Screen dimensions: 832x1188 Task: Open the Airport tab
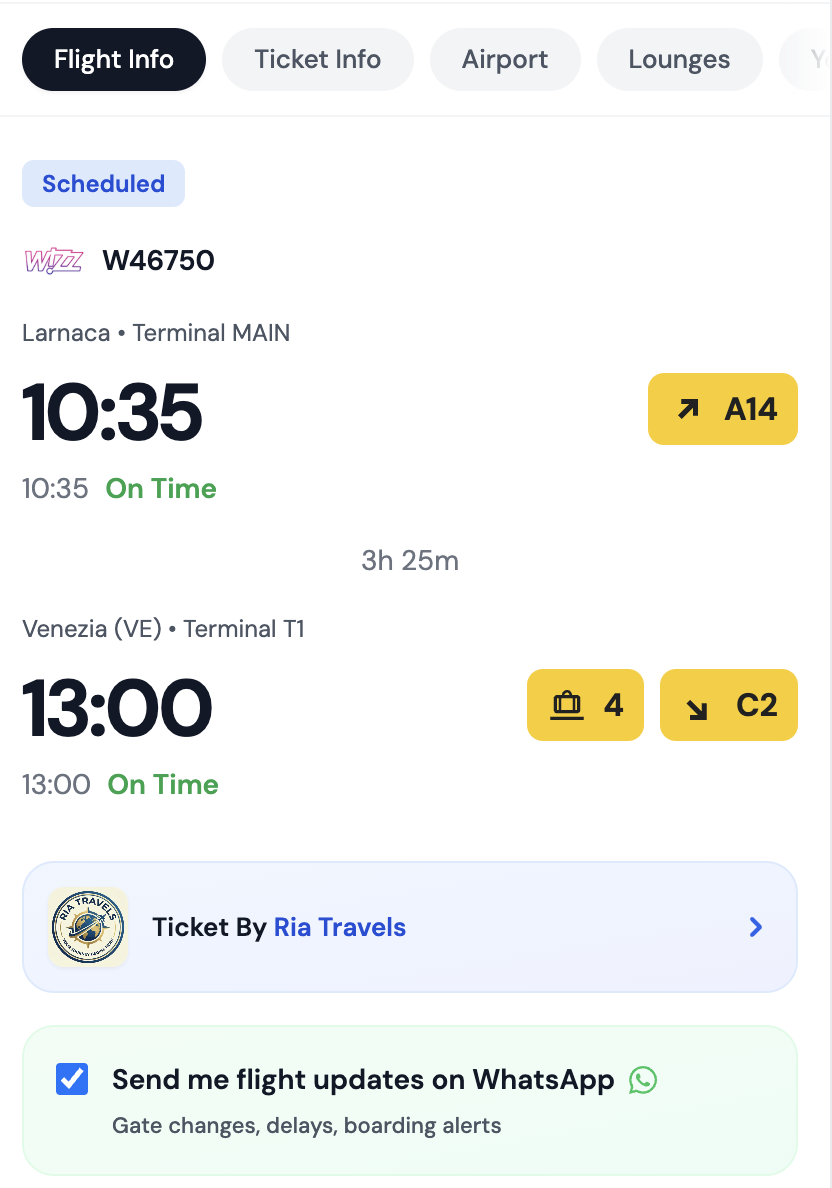(x=505, y=59)
